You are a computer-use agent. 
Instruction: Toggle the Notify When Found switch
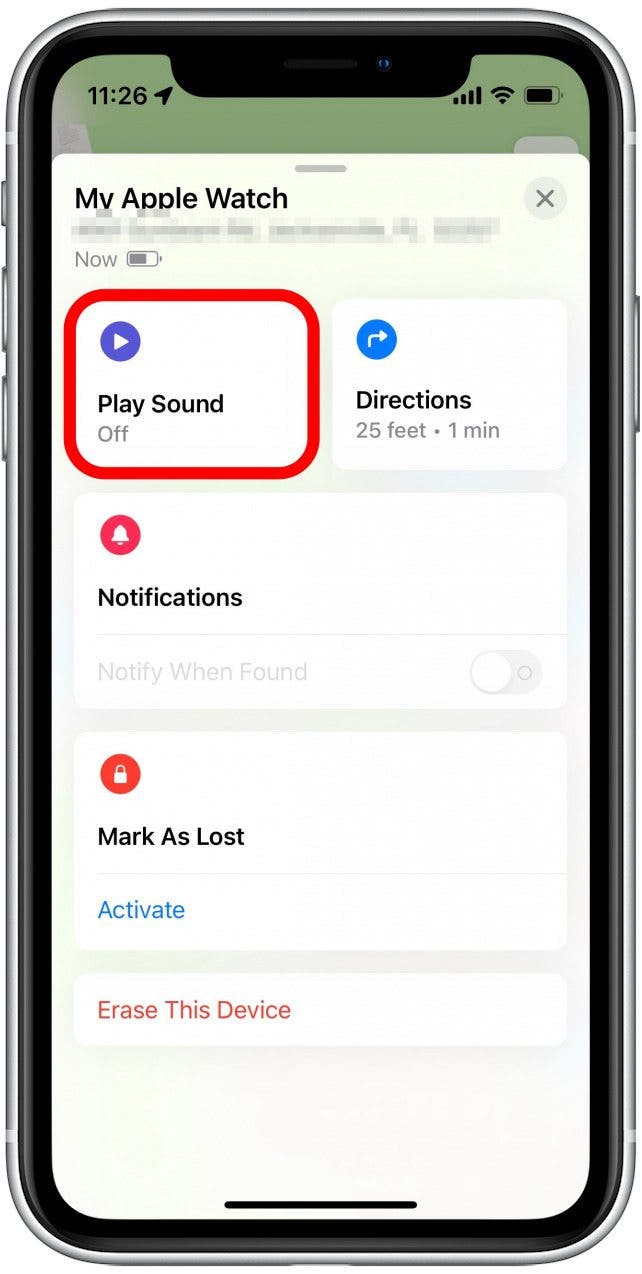click(506, 672)
